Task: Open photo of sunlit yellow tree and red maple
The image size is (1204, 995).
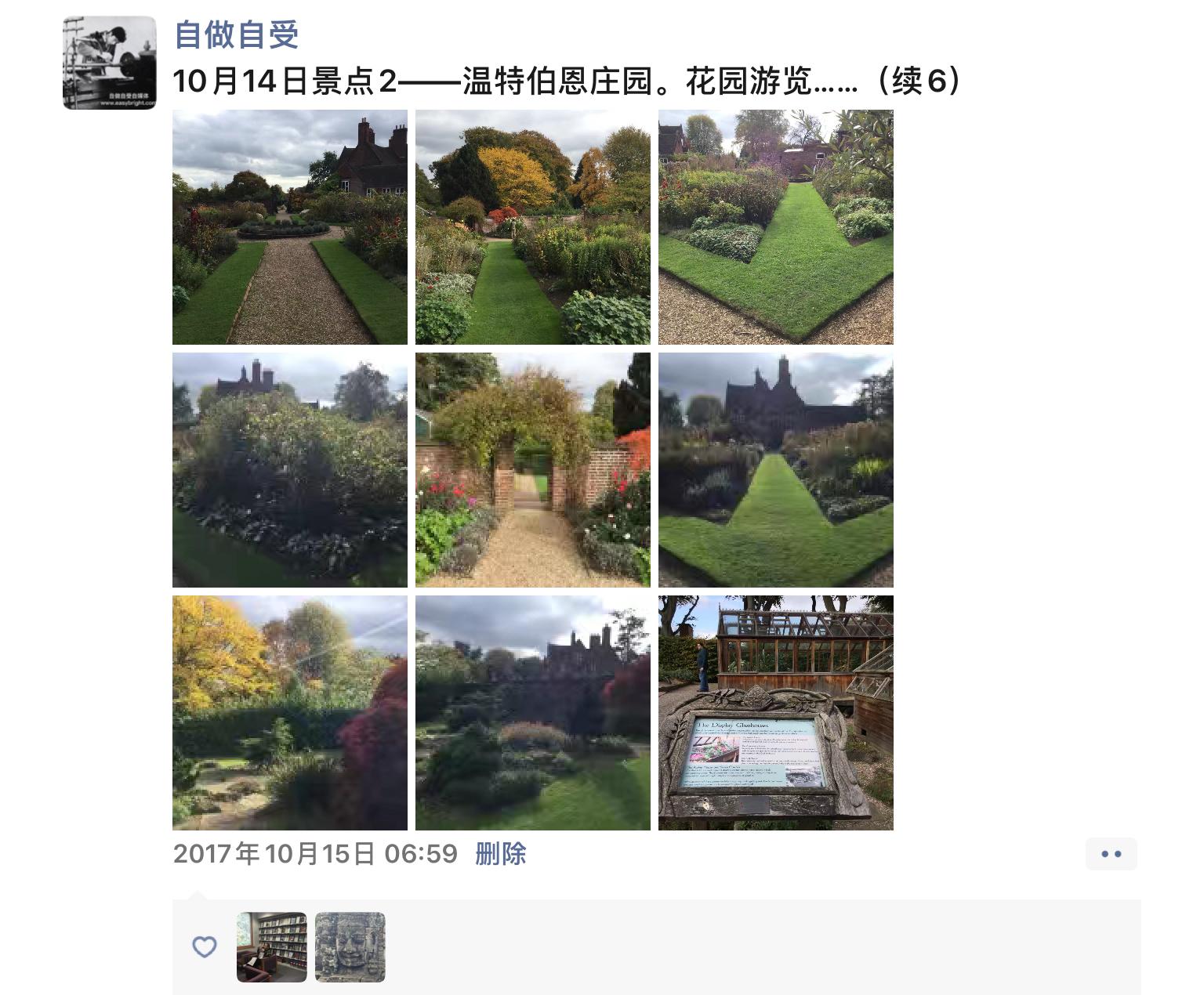Action: 289,712
